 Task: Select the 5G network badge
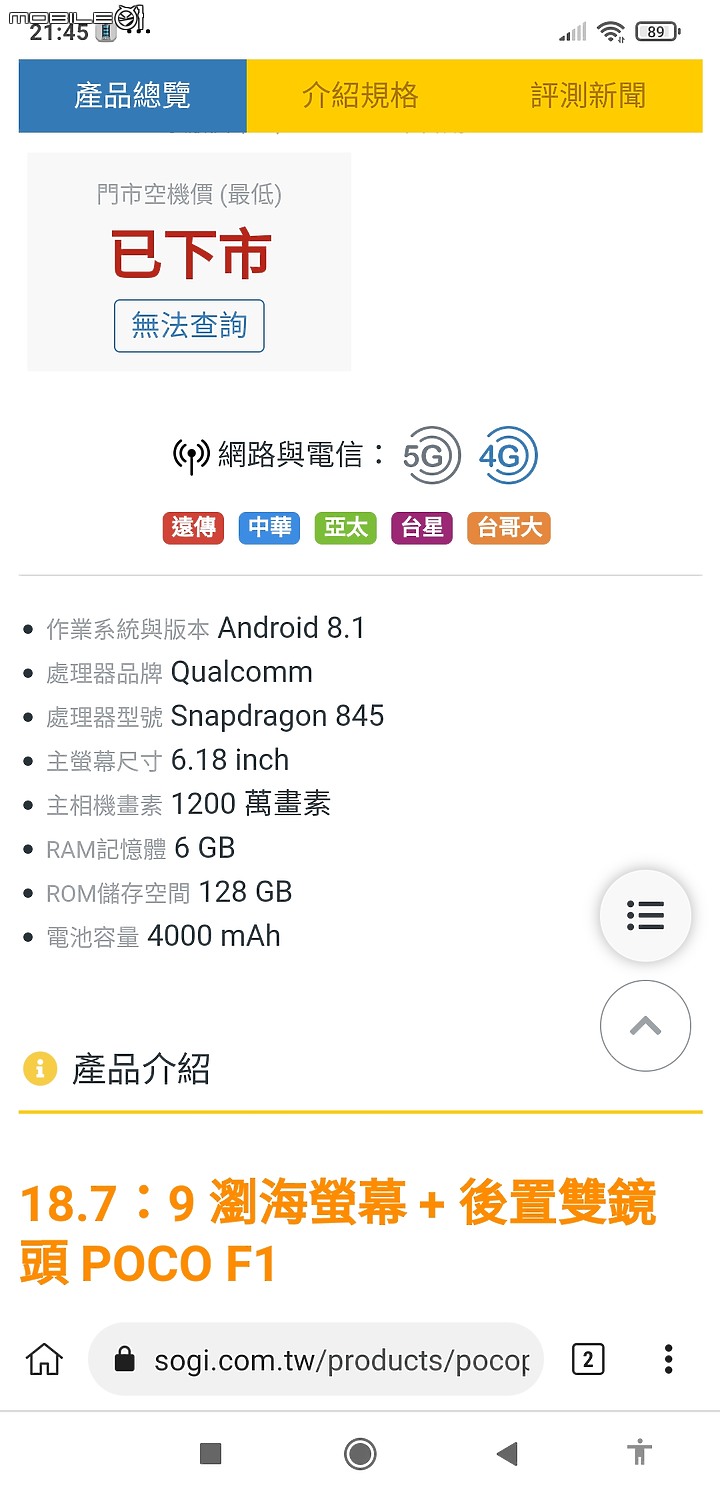pyautogui.click(x=431, y=456)
